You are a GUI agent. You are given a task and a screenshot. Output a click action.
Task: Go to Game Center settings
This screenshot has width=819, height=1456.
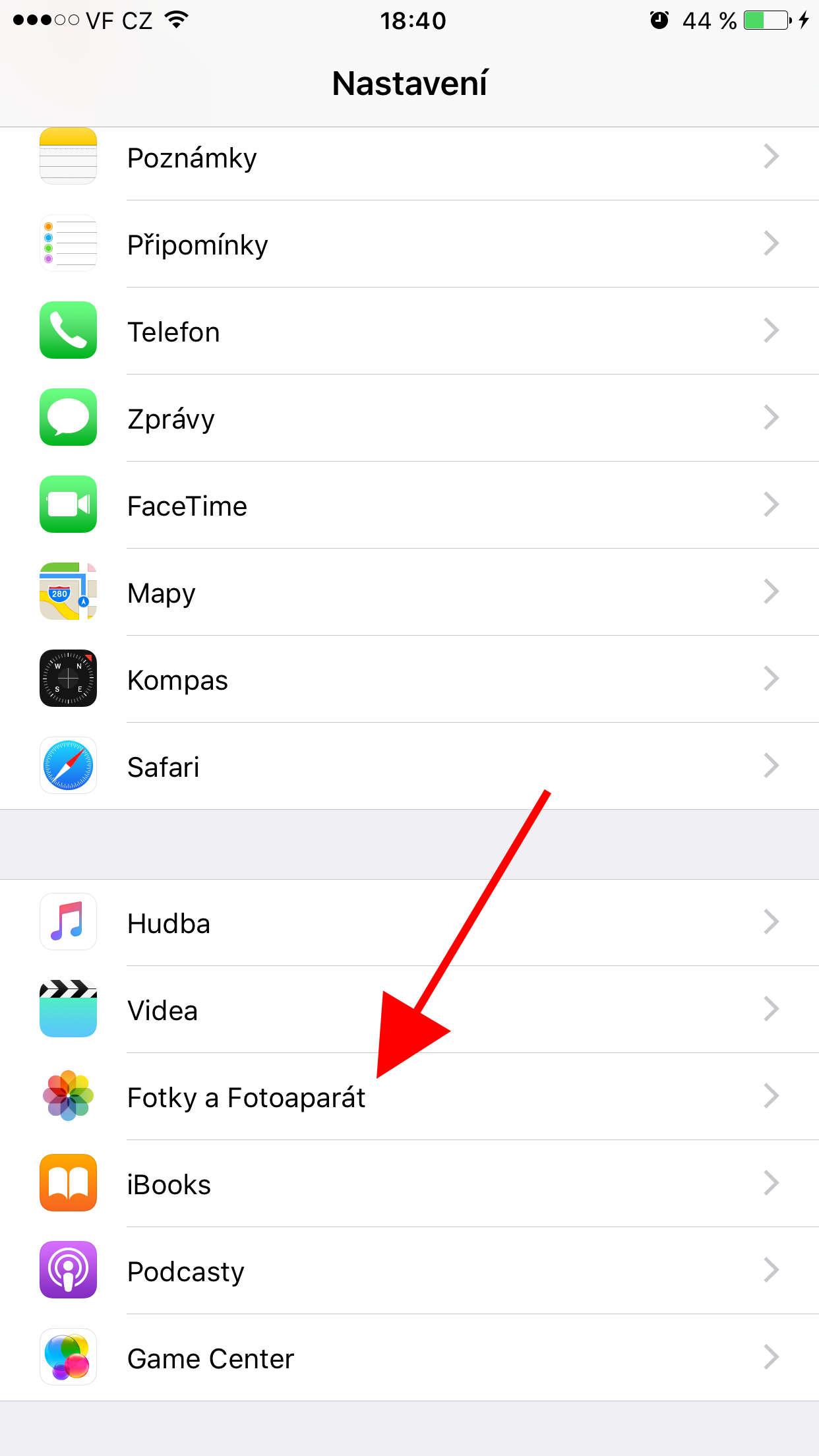click(409, 1358)
